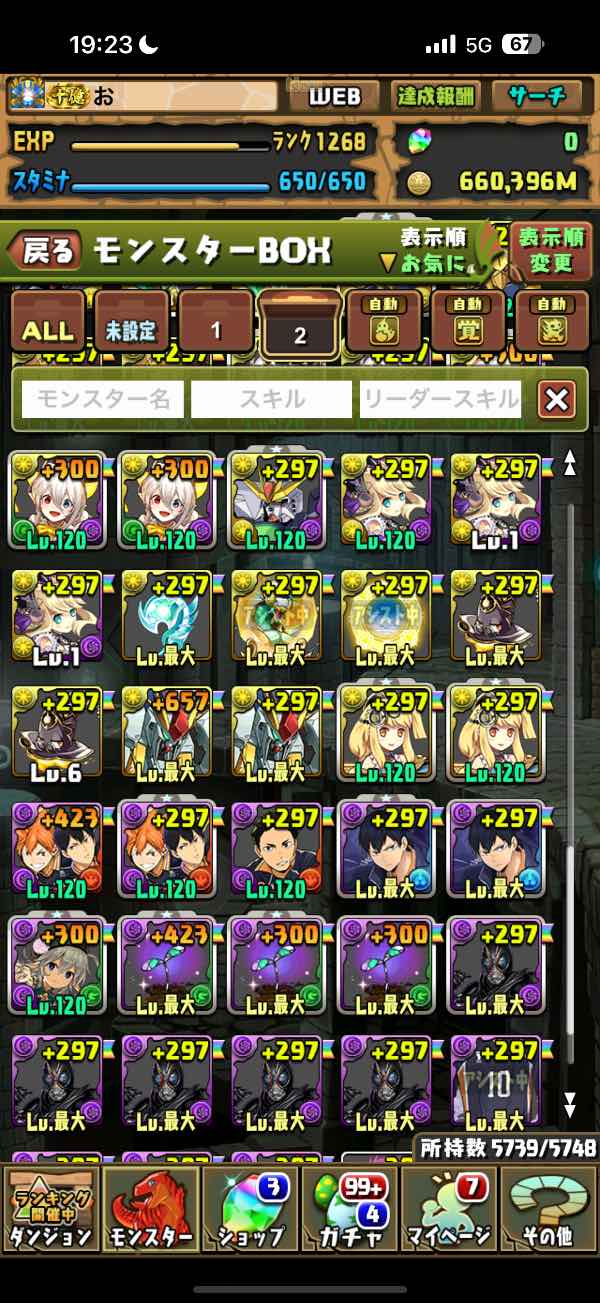This screenshot has width=600, height=1303.
Task: Change sort order with 表示順変更
Action: tap(551, 251)
